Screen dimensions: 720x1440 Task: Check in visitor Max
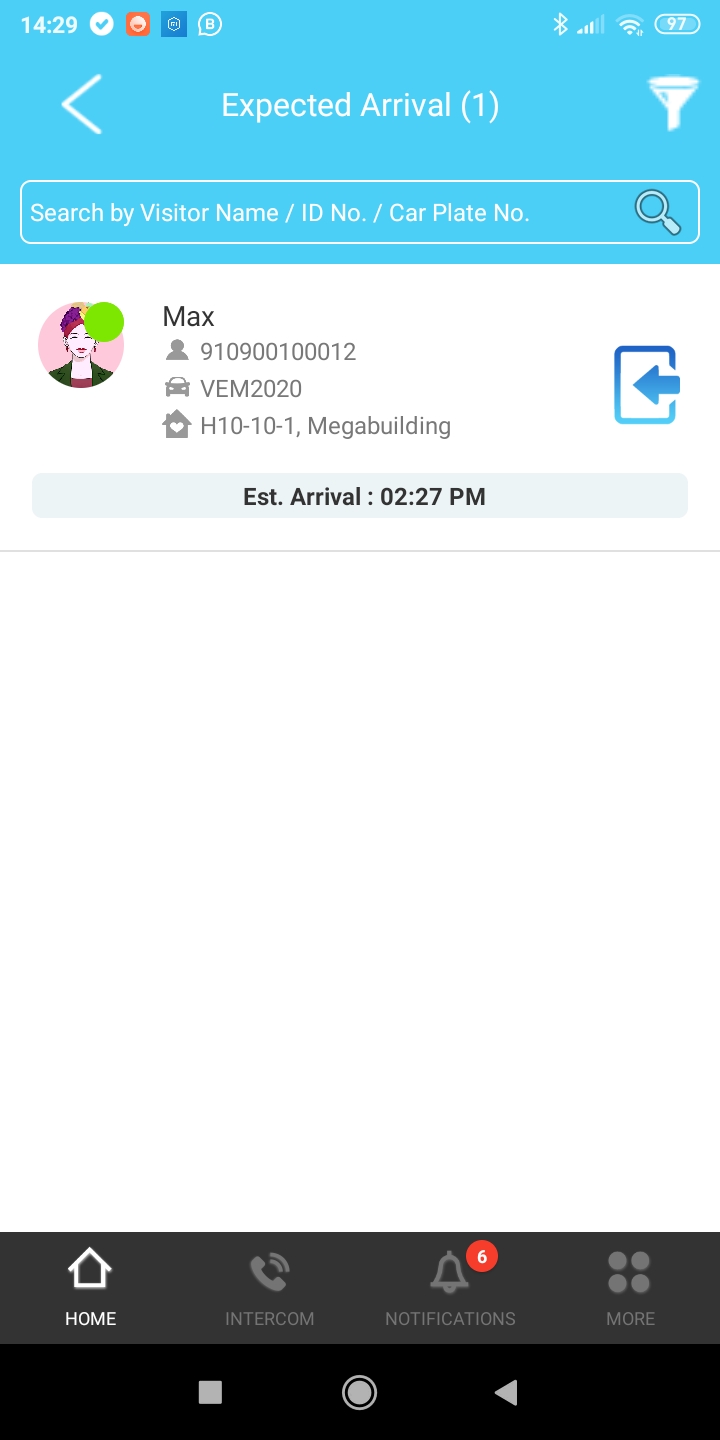[x=646, y=385]
